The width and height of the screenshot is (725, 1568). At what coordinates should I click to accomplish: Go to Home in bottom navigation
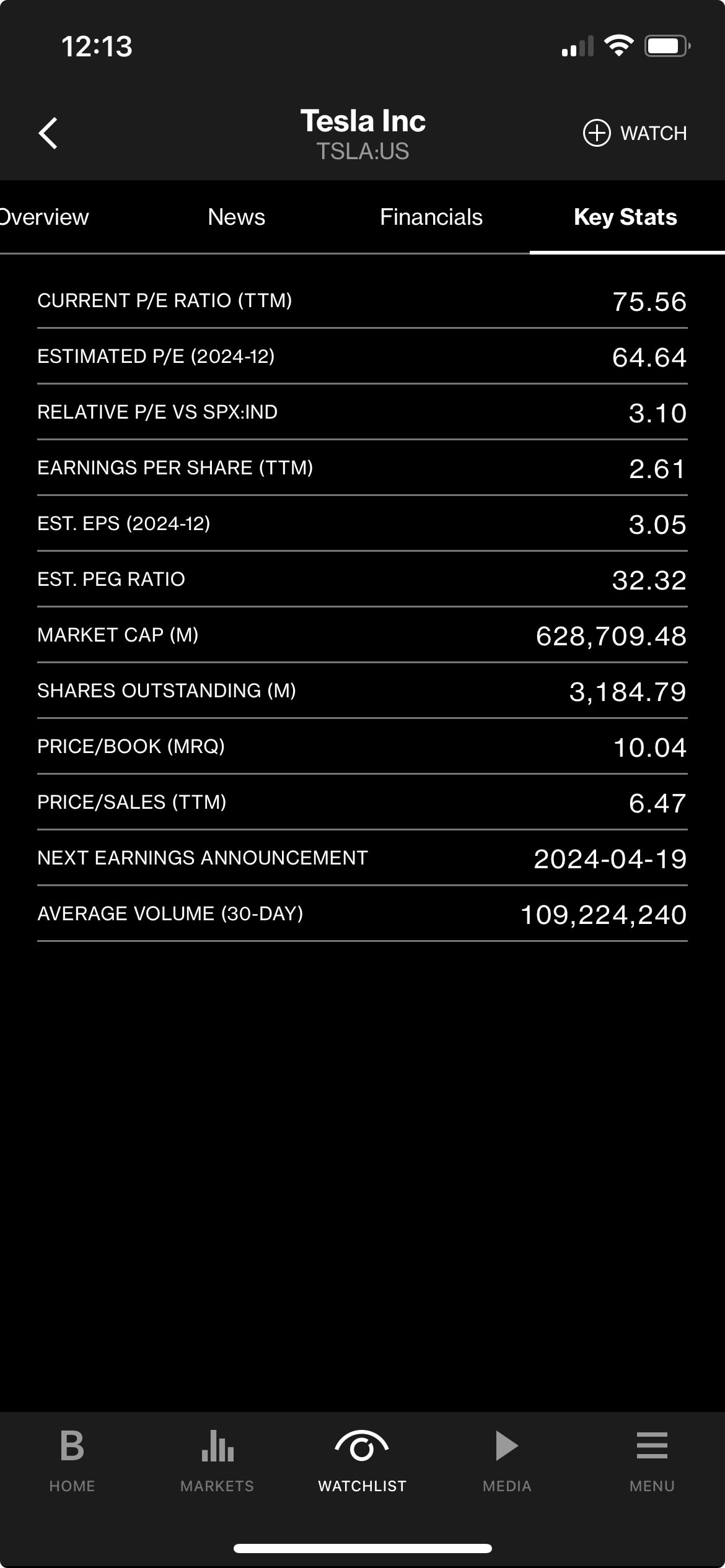72,1459
